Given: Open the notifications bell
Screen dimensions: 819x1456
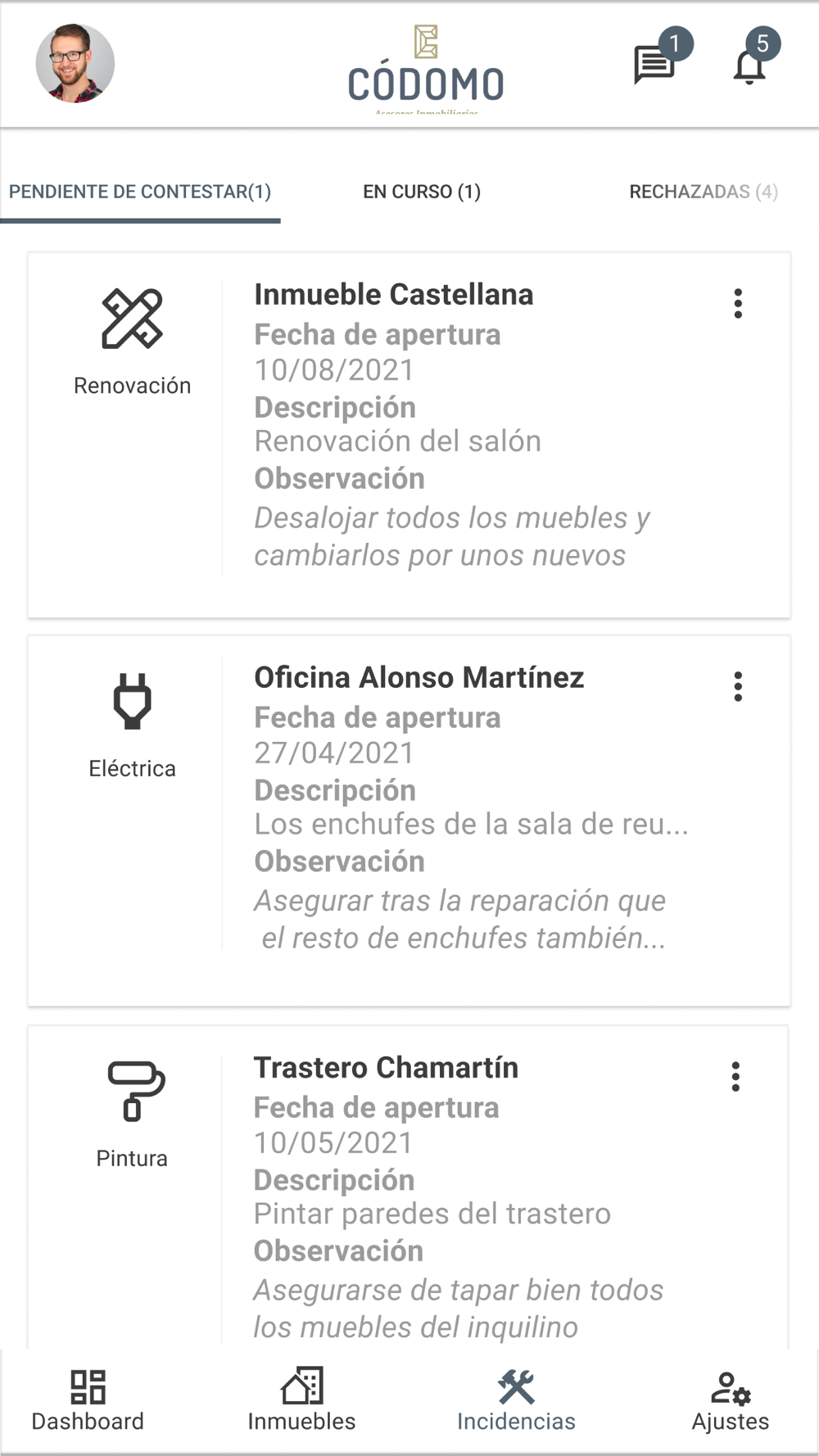Looking at the screenshot, I should click(x=755, y=57).
